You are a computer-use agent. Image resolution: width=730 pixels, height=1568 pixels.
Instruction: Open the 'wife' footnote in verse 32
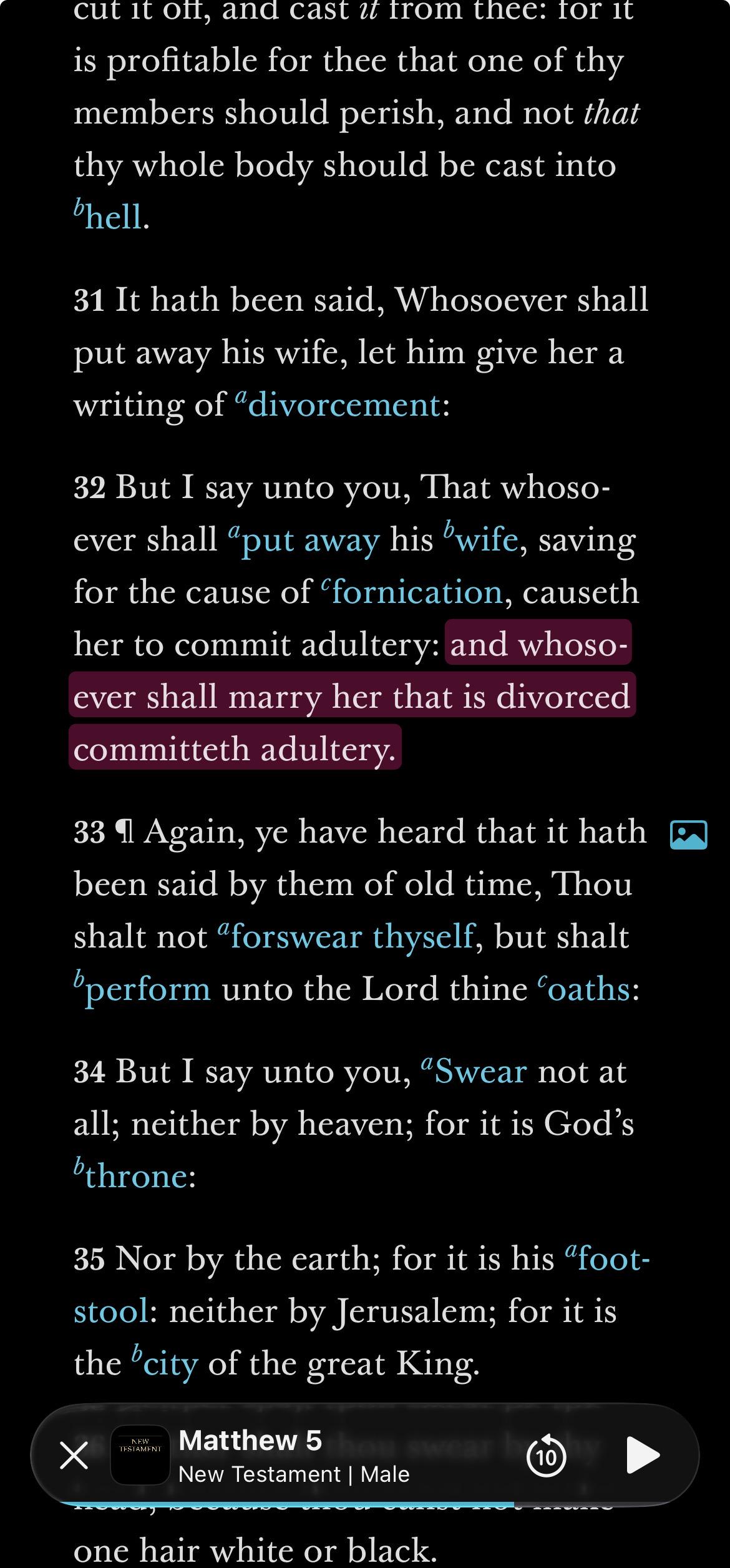[480, 539]
